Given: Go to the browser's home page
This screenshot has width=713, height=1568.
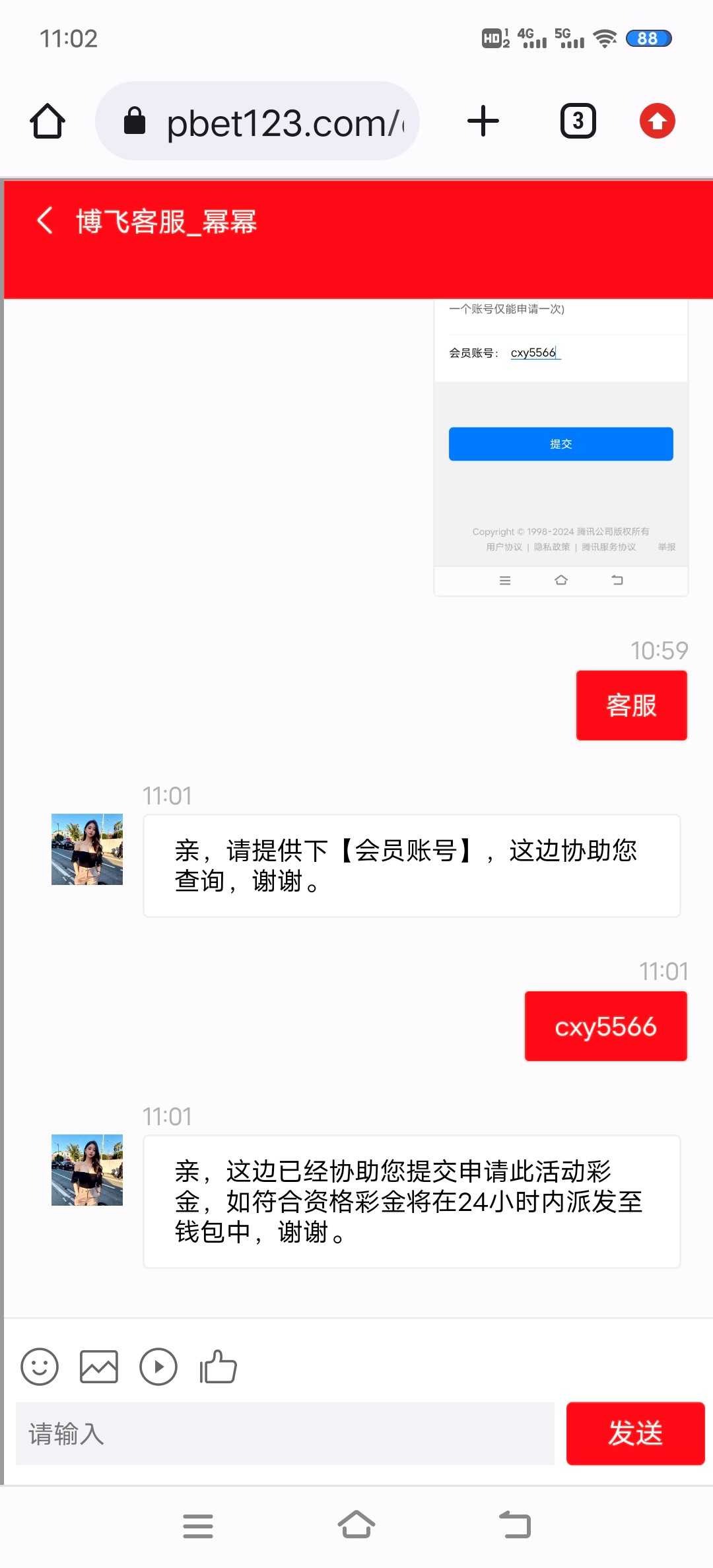Looking at the screenshot, I should 356,1526.
